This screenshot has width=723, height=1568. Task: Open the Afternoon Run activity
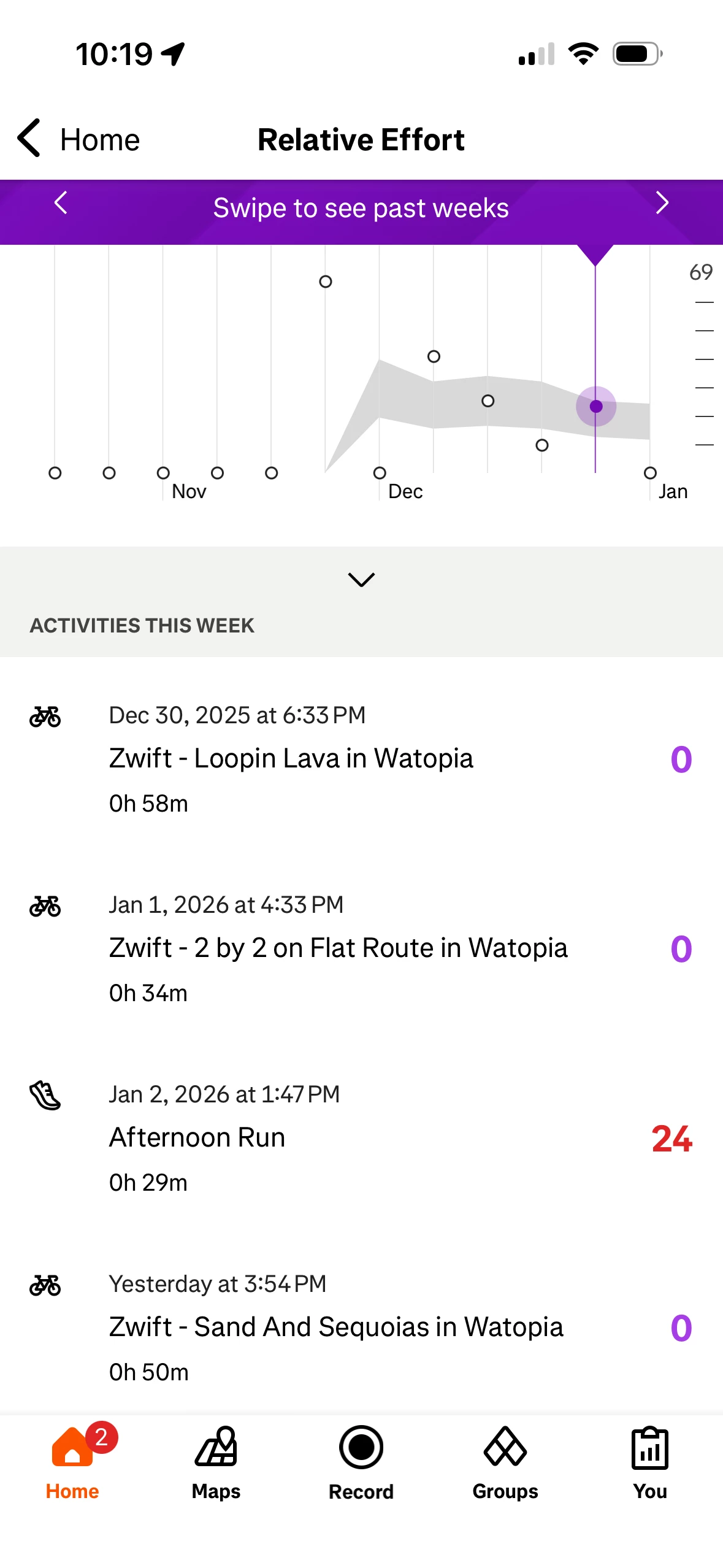pos(197,1137)
